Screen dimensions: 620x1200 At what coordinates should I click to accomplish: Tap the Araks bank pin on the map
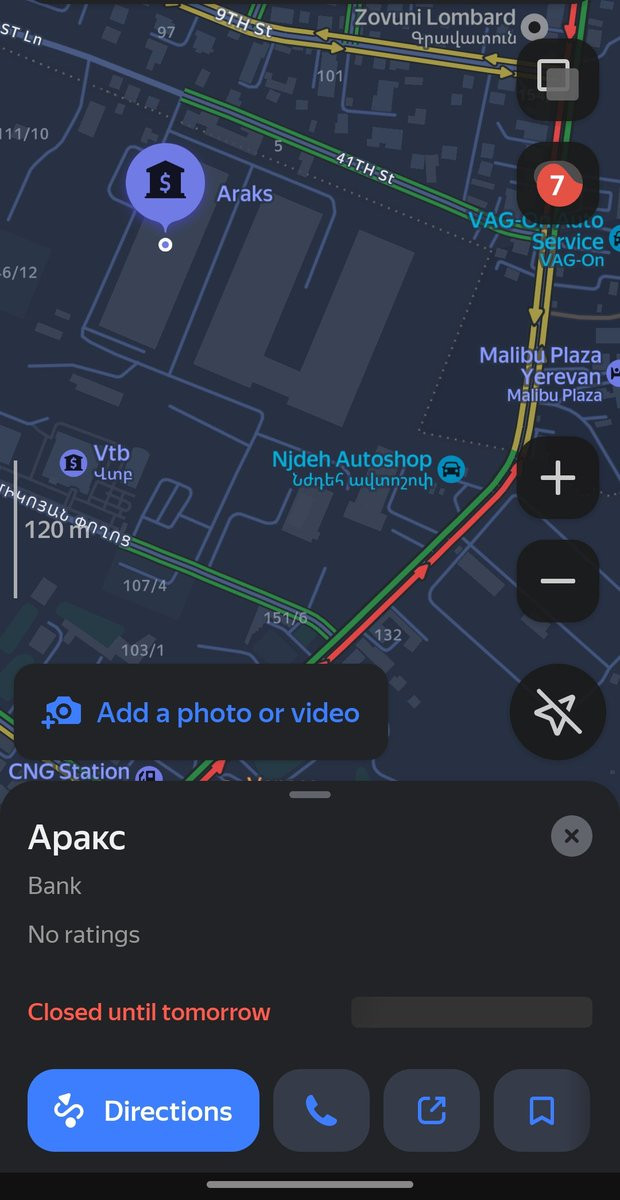(165, 182)
